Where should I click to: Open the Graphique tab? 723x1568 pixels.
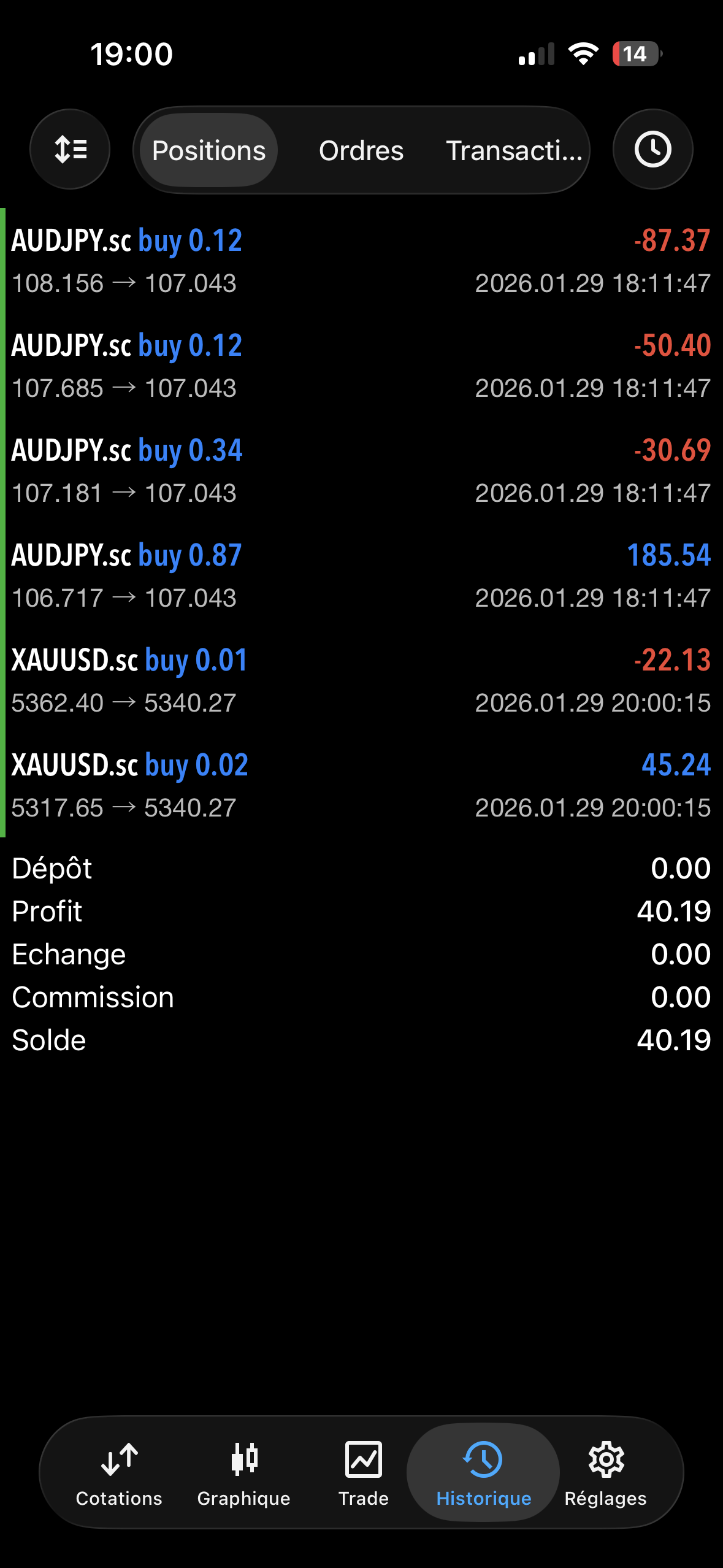coord(243,1474)
